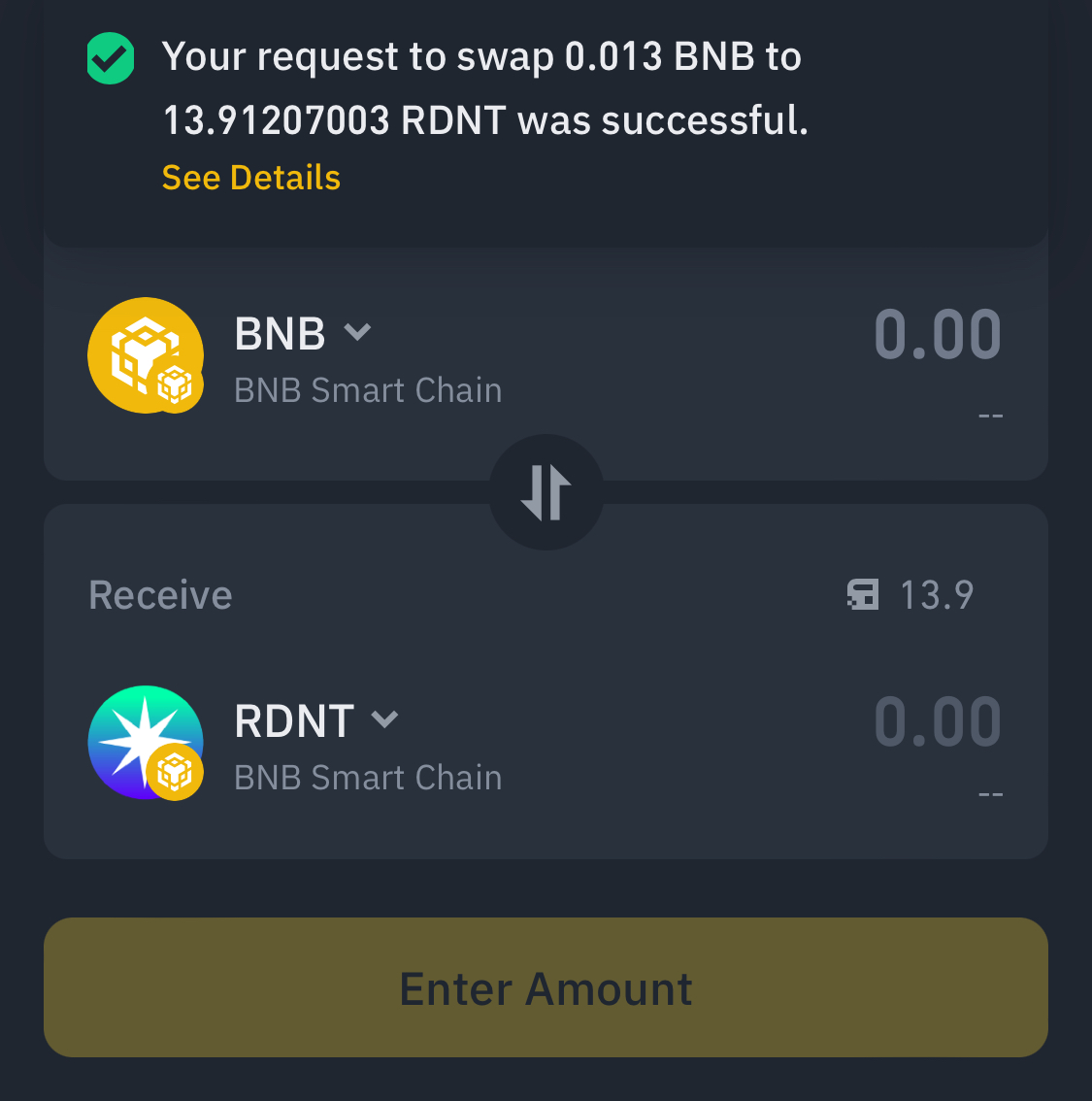Select the Receive section label
The height and width of the screenshot is (1101, 1092).
tap(160, 595)
